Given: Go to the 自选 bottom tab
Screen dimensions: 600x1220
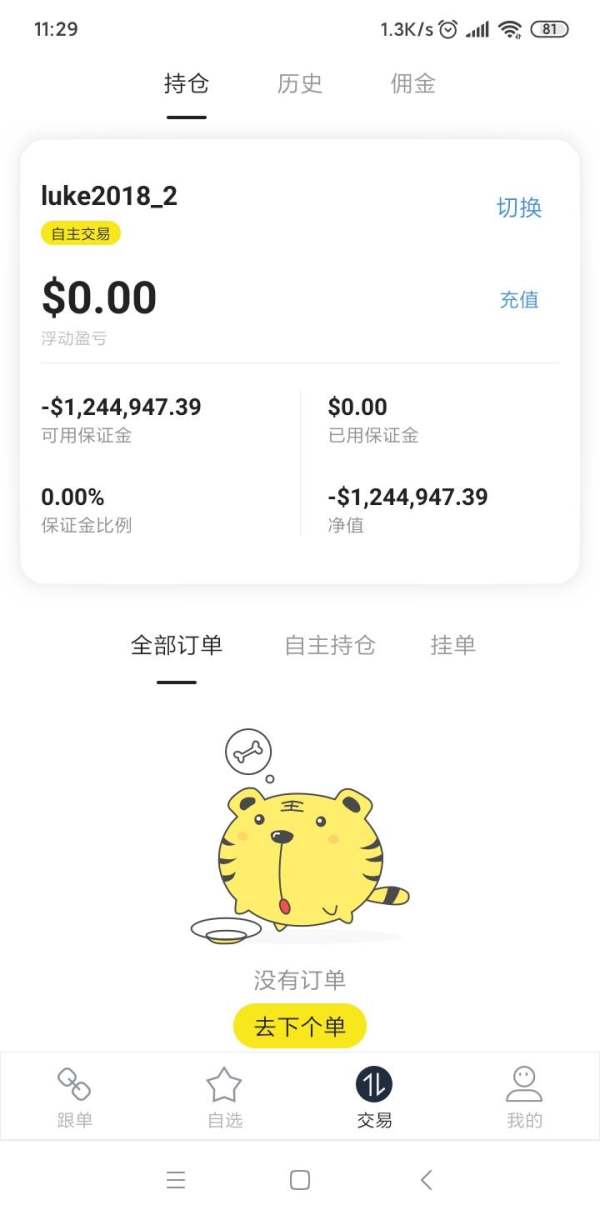Looking at the screenshot, I should (x=224, y=1096).
